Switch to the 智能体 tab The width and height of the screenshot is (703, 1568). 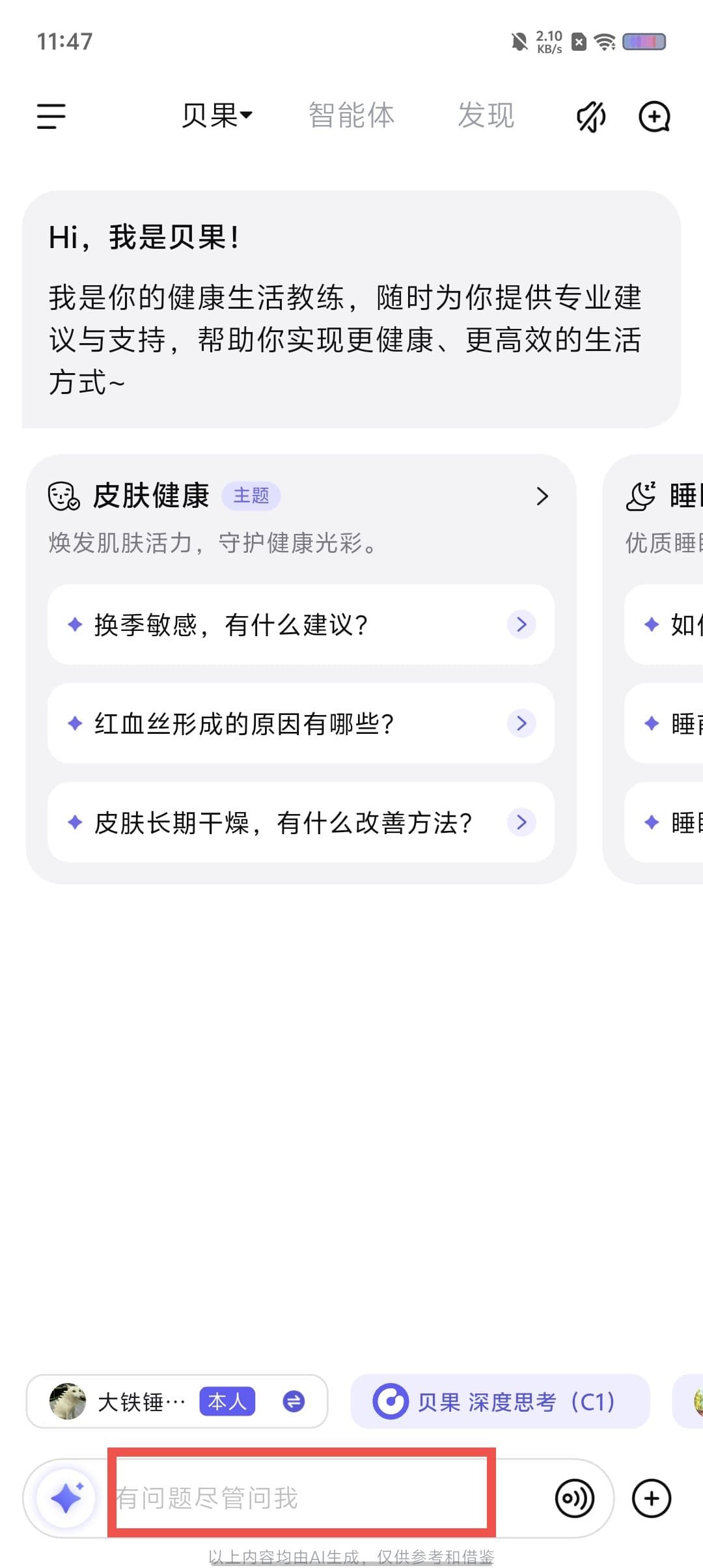point(351,116)
